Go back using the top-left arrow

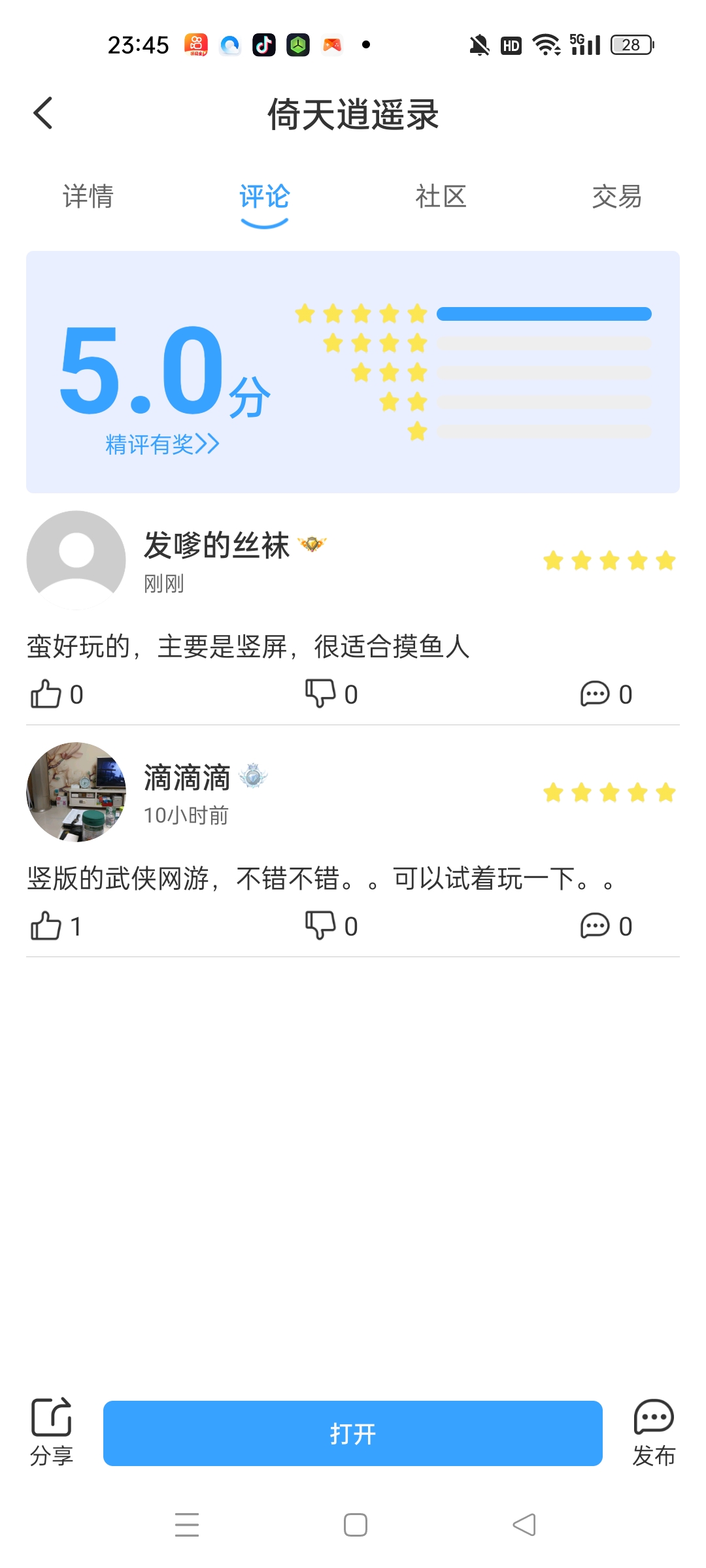point(43,114)
